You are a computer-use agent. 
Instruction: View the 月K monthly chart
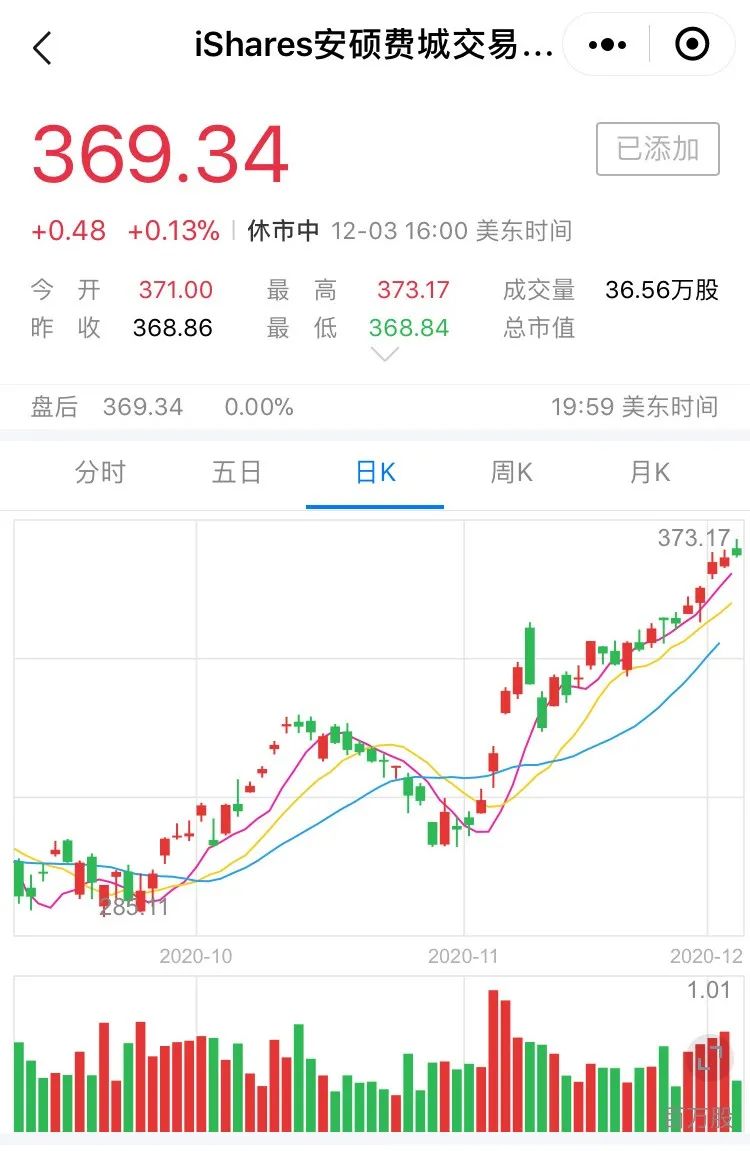[x=649, y=472]
